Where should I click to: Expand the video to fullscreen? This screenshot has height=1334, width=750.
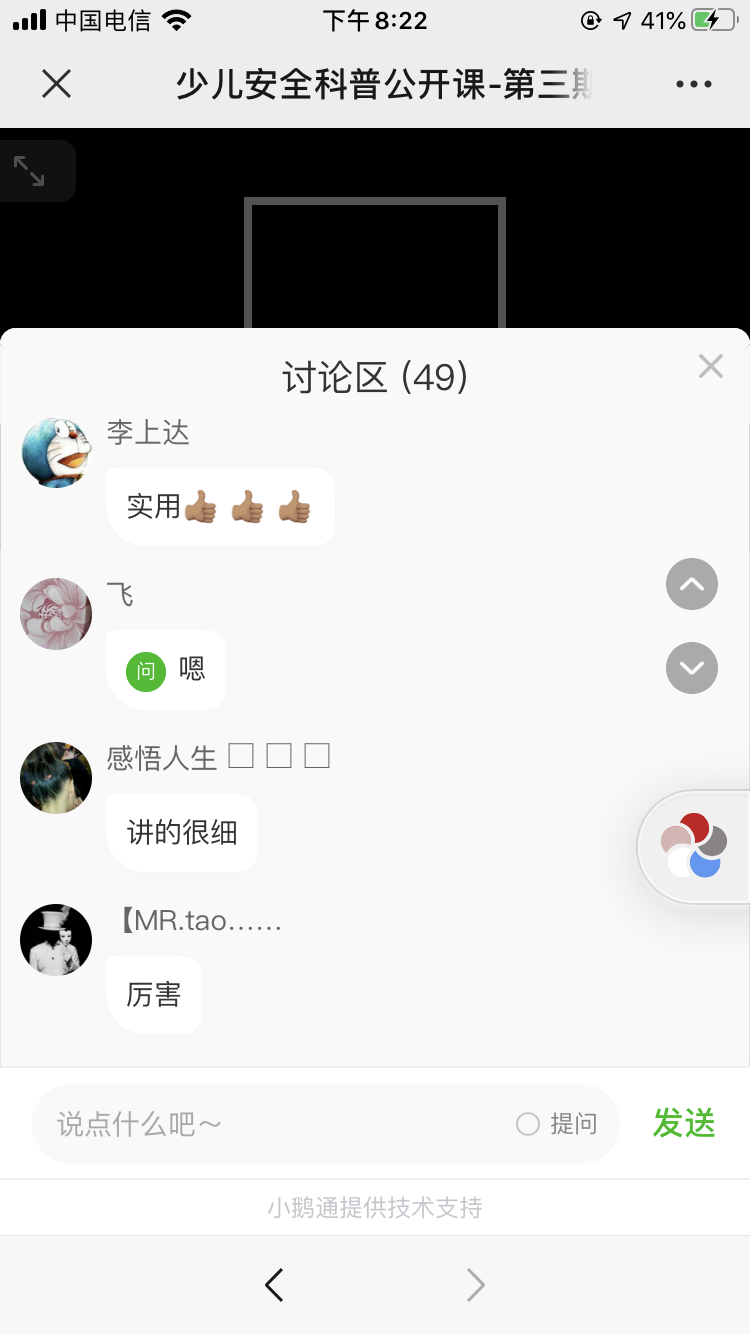[30, 171]
